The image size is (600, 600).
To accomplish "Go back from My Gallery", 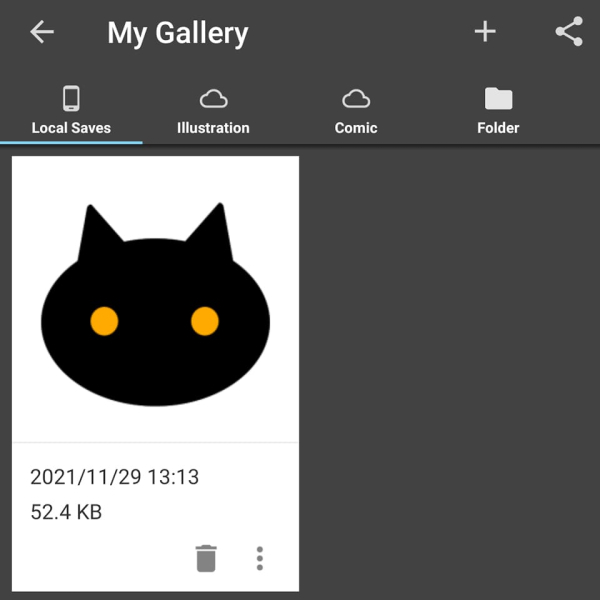I will click(x=41, y=32).
